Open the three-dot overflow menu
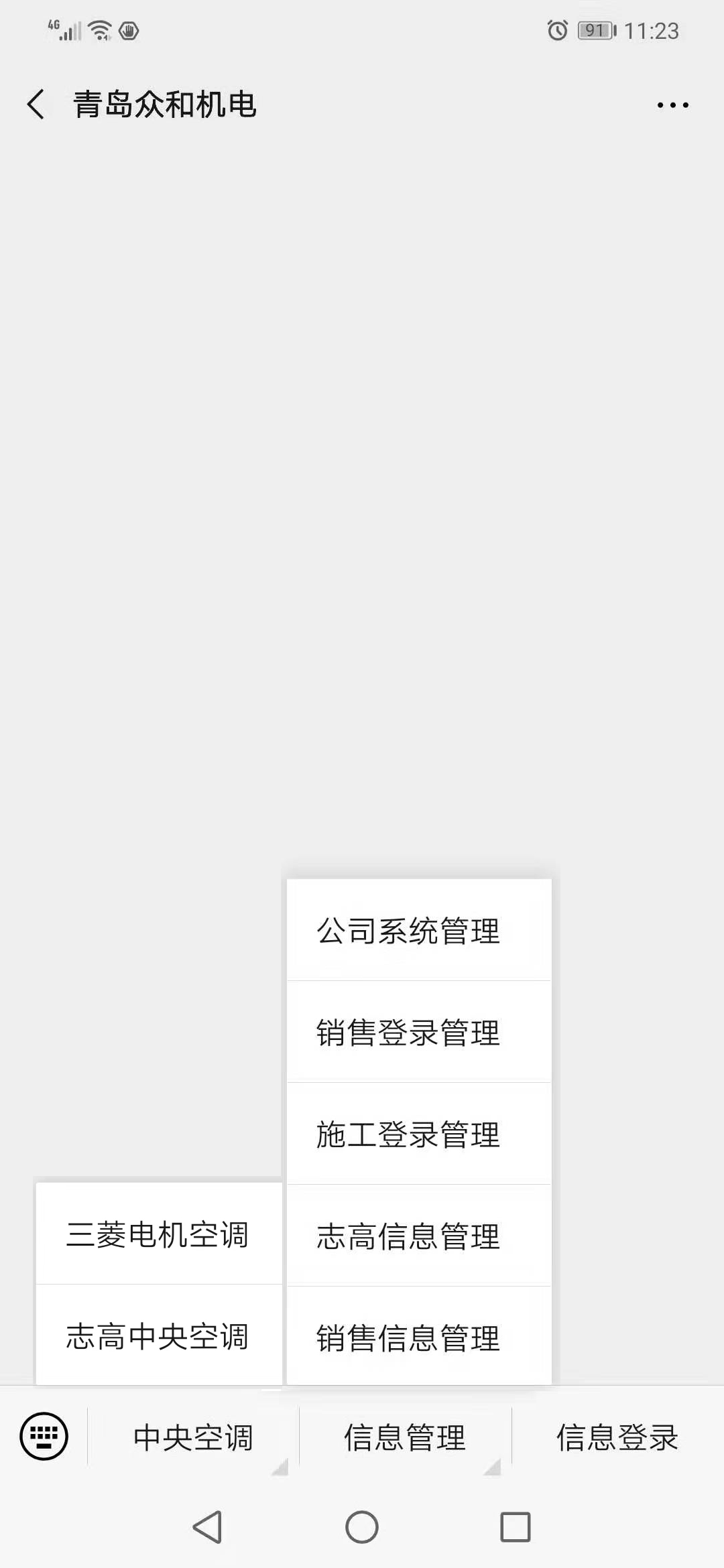 tap(672, 105)
